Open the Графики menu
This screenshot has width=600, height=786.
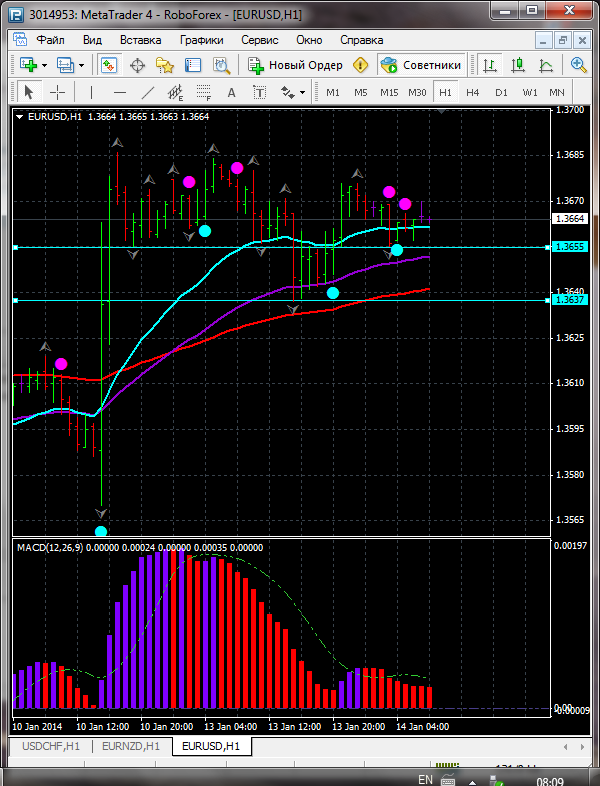[201, 40]
